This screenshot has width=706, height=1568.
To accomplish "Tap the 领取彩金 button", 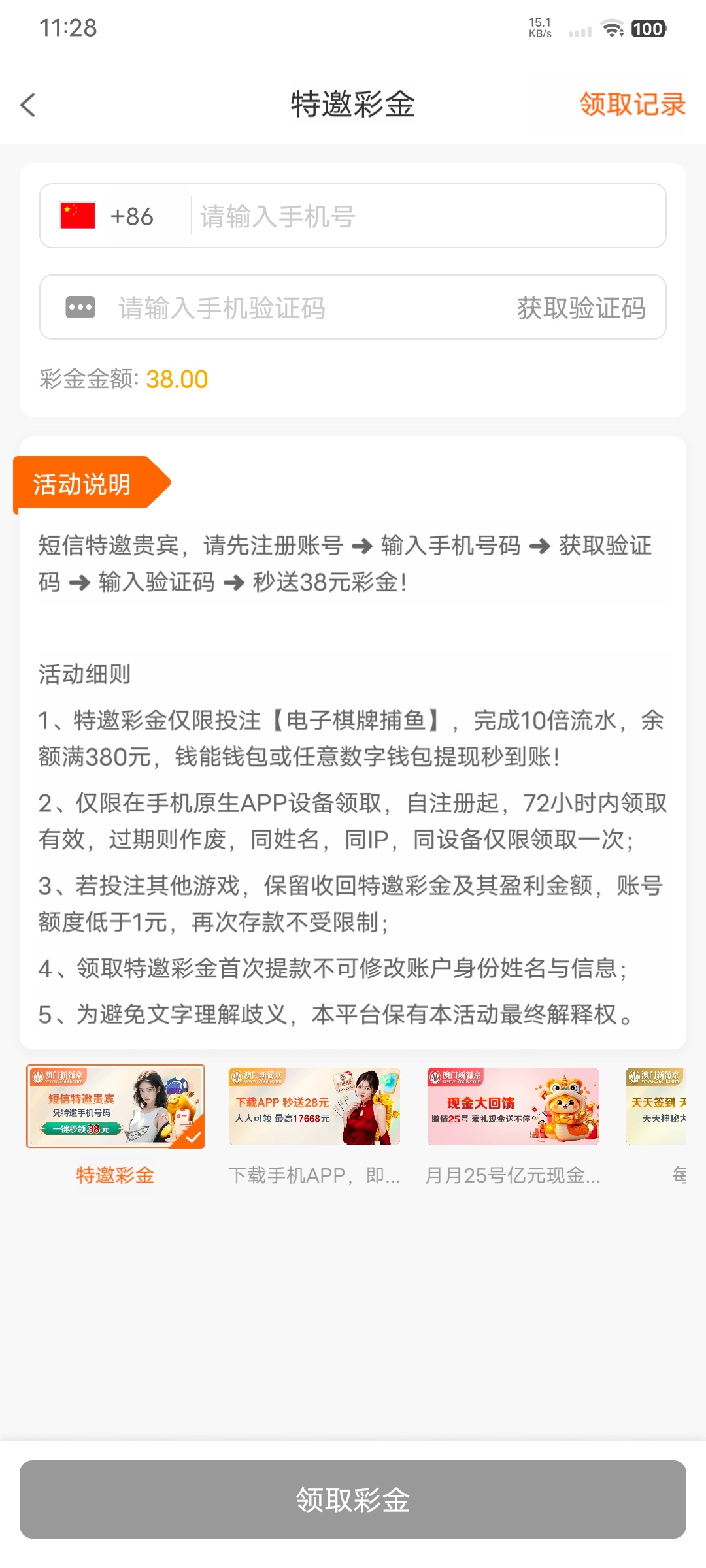I will [x=353, y=1499].
